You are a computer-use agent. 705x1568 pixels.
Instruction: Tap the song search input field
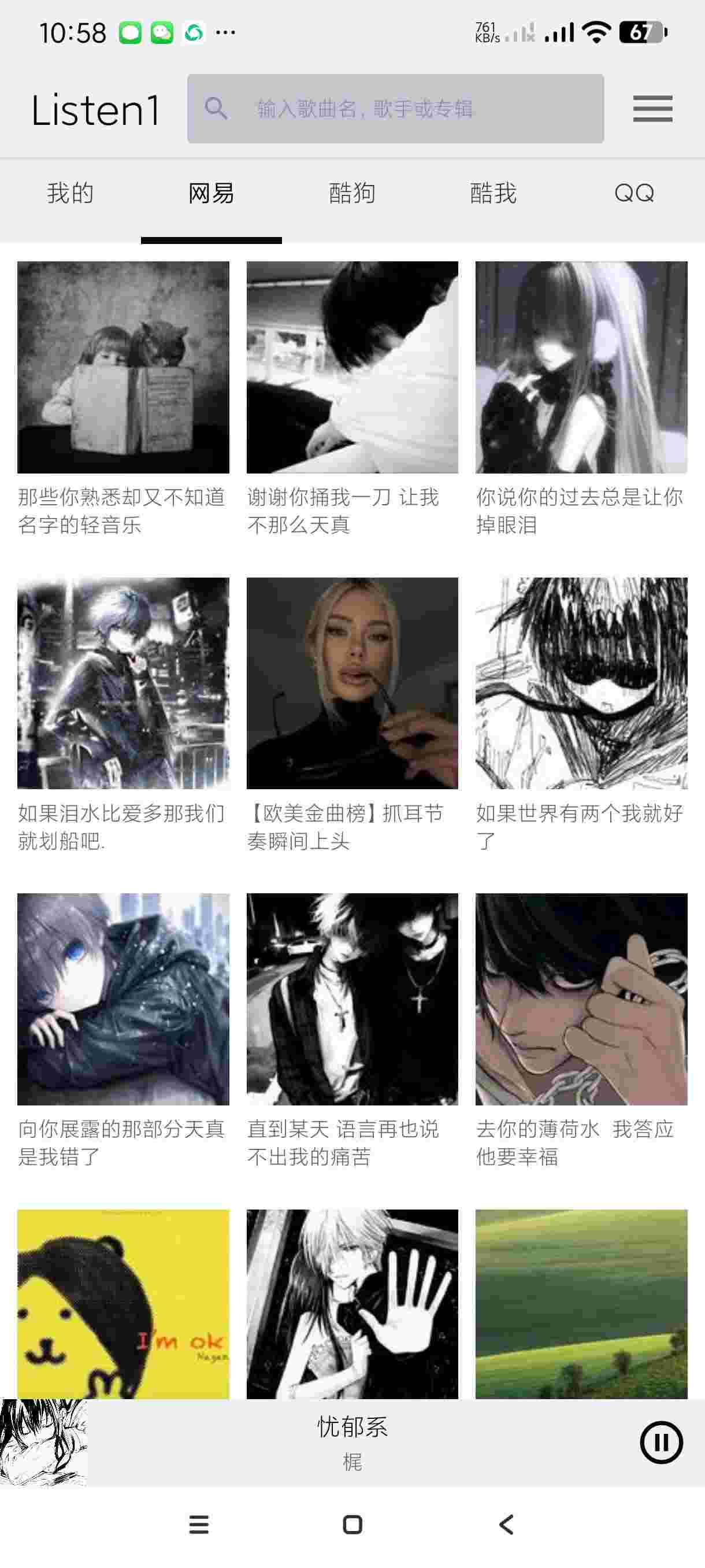(395, 109)
